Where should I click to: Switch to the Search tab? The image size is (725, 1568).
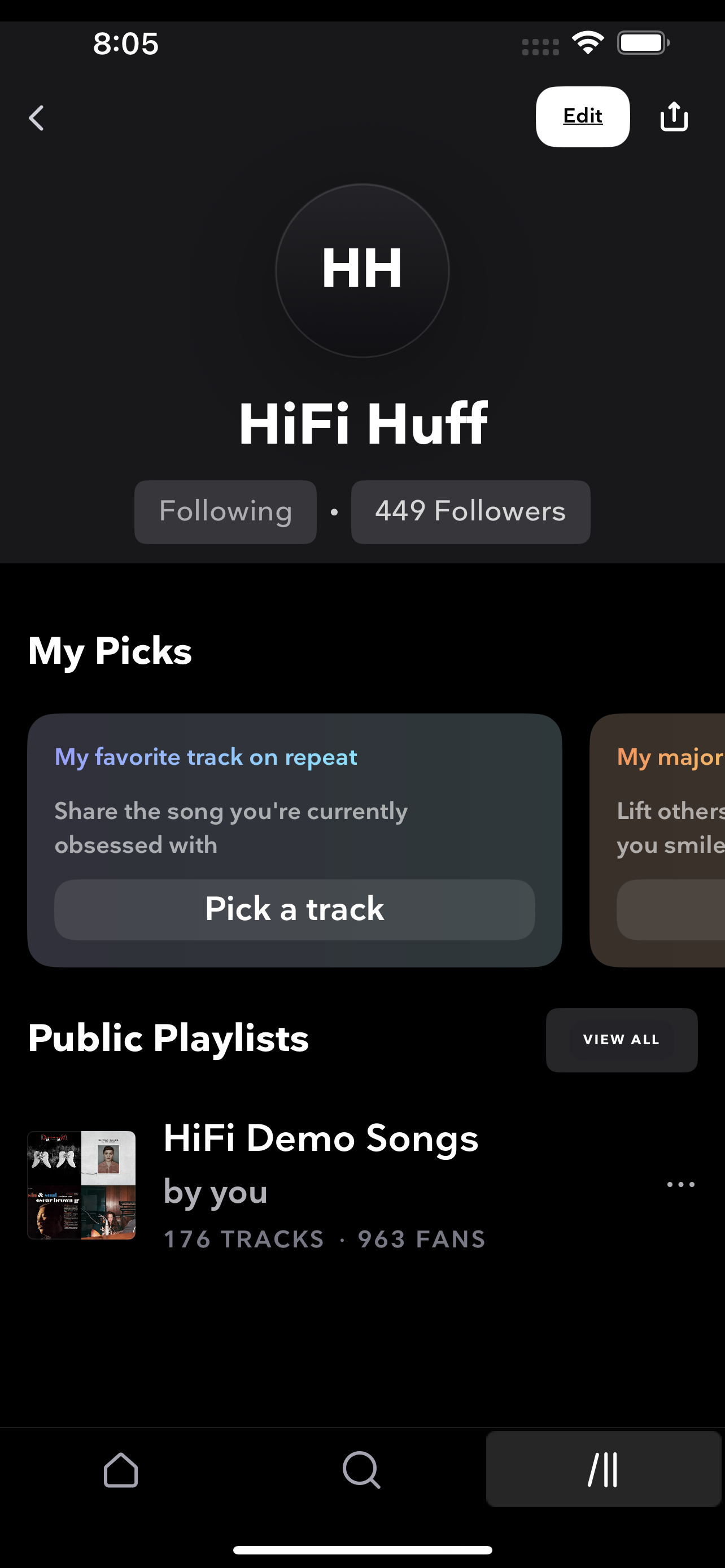[x=361, y=1469]
